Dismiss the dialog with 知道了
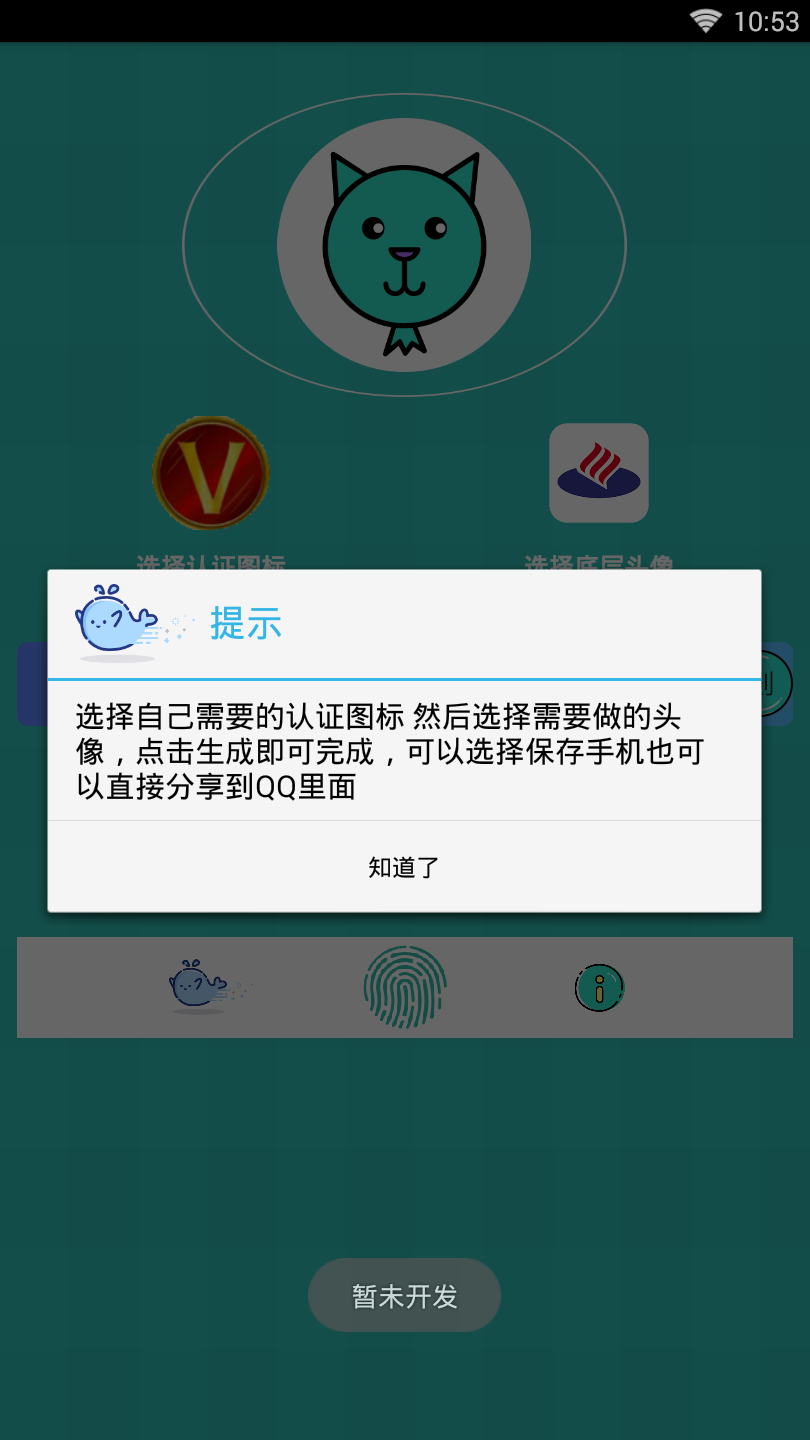This screenshot has width=810, height=1440. [404, 867]
